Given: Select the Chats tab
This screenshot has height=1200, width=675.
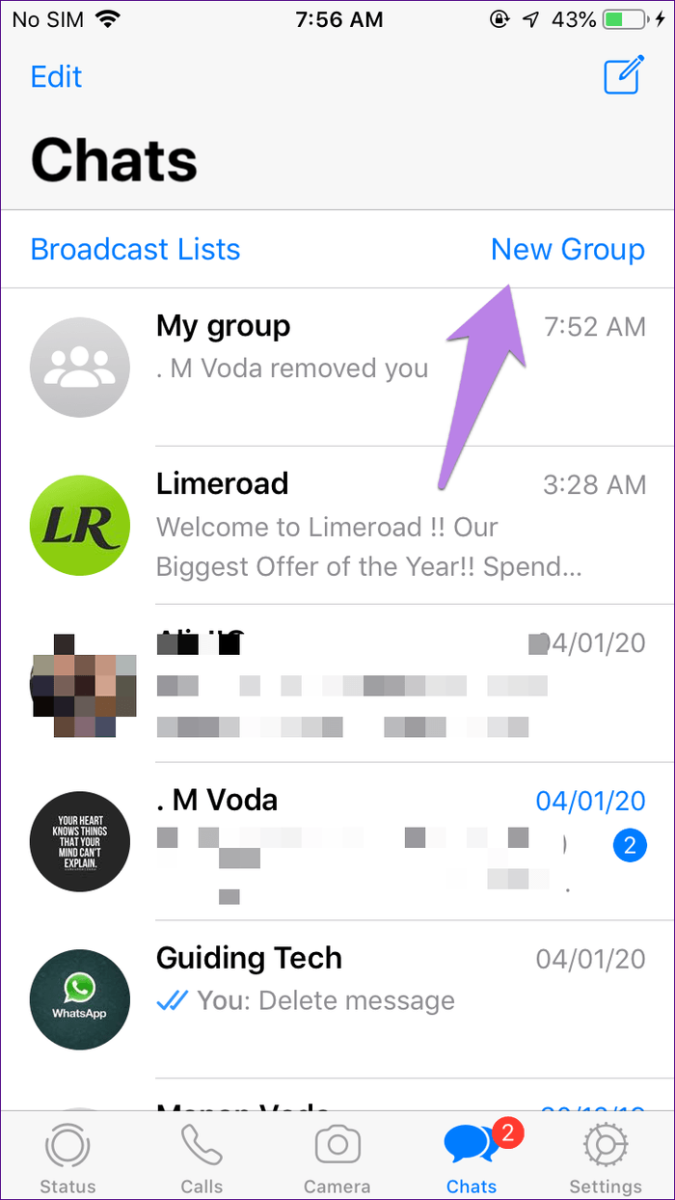Looking at the screenshot, I should point(472,1157).
